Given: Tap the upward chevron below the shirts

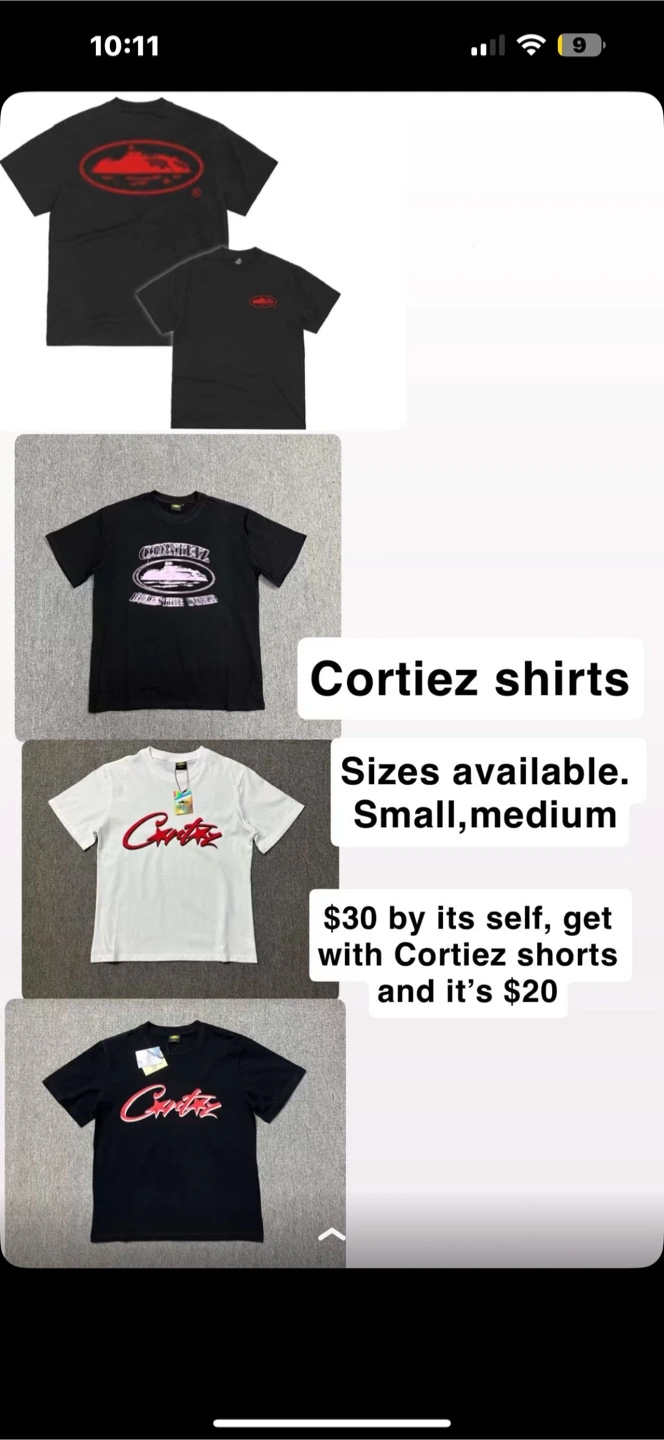Looking at the screenshot, I should tap(332, 1235).
